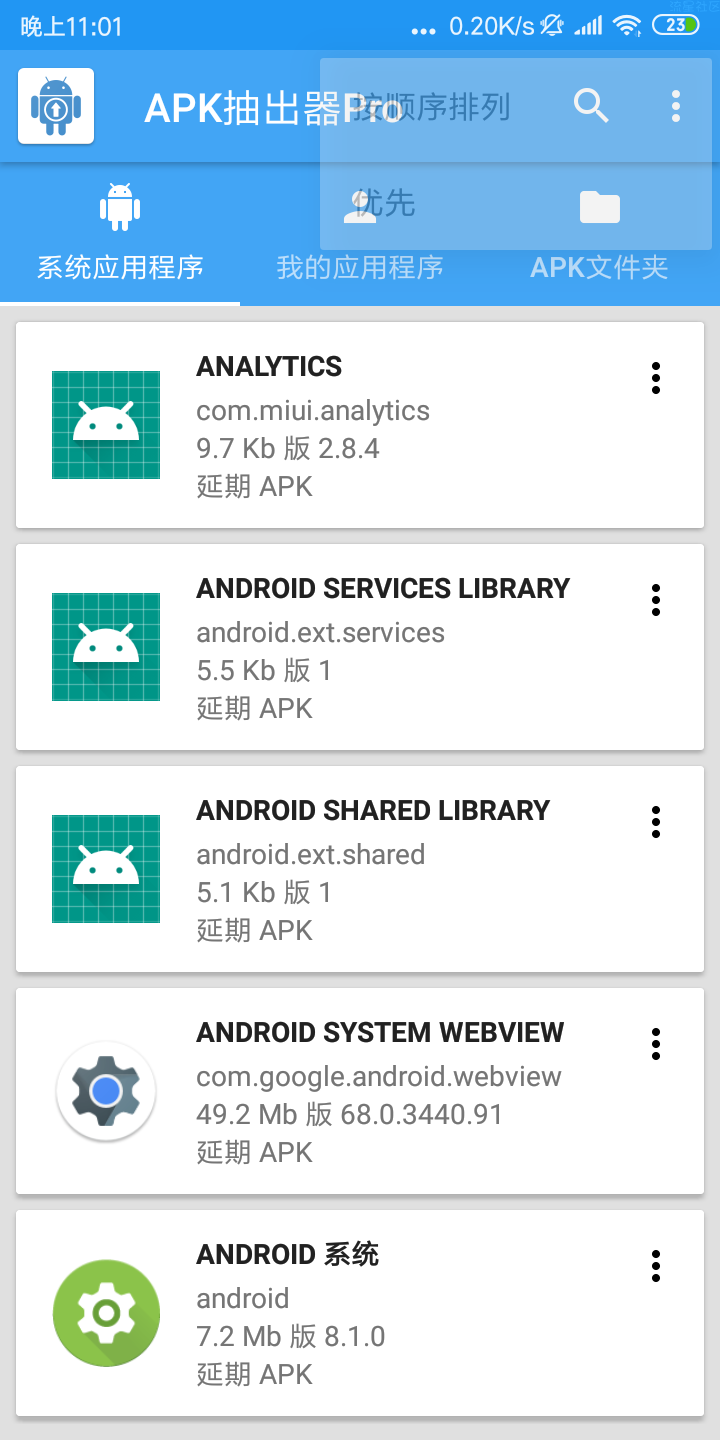Open options for ANDROID SYSTEM WEBVIEW
720x1440 pixels.
point(656,1044)
